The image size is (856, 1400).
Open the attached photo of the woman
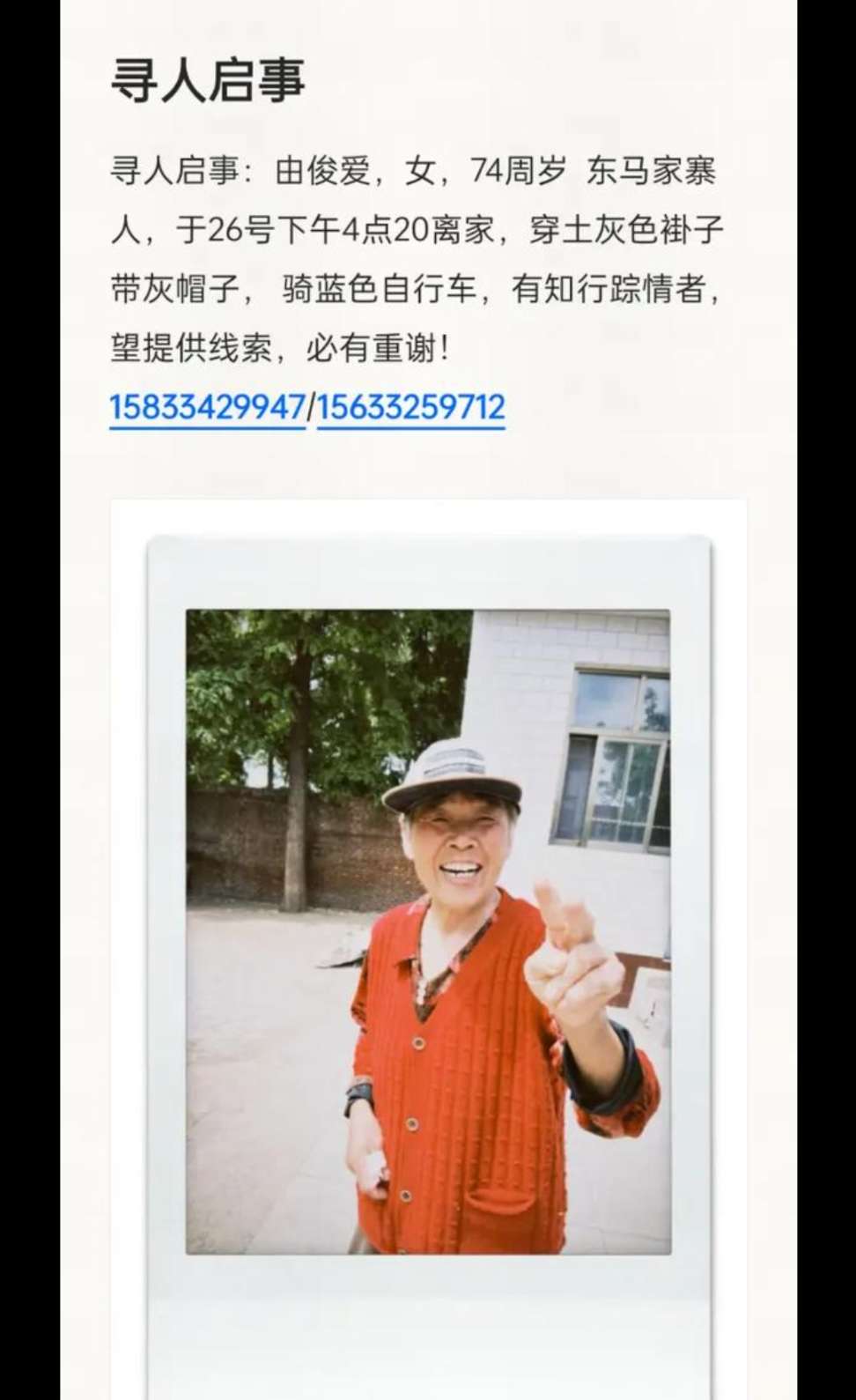[428, 931]
